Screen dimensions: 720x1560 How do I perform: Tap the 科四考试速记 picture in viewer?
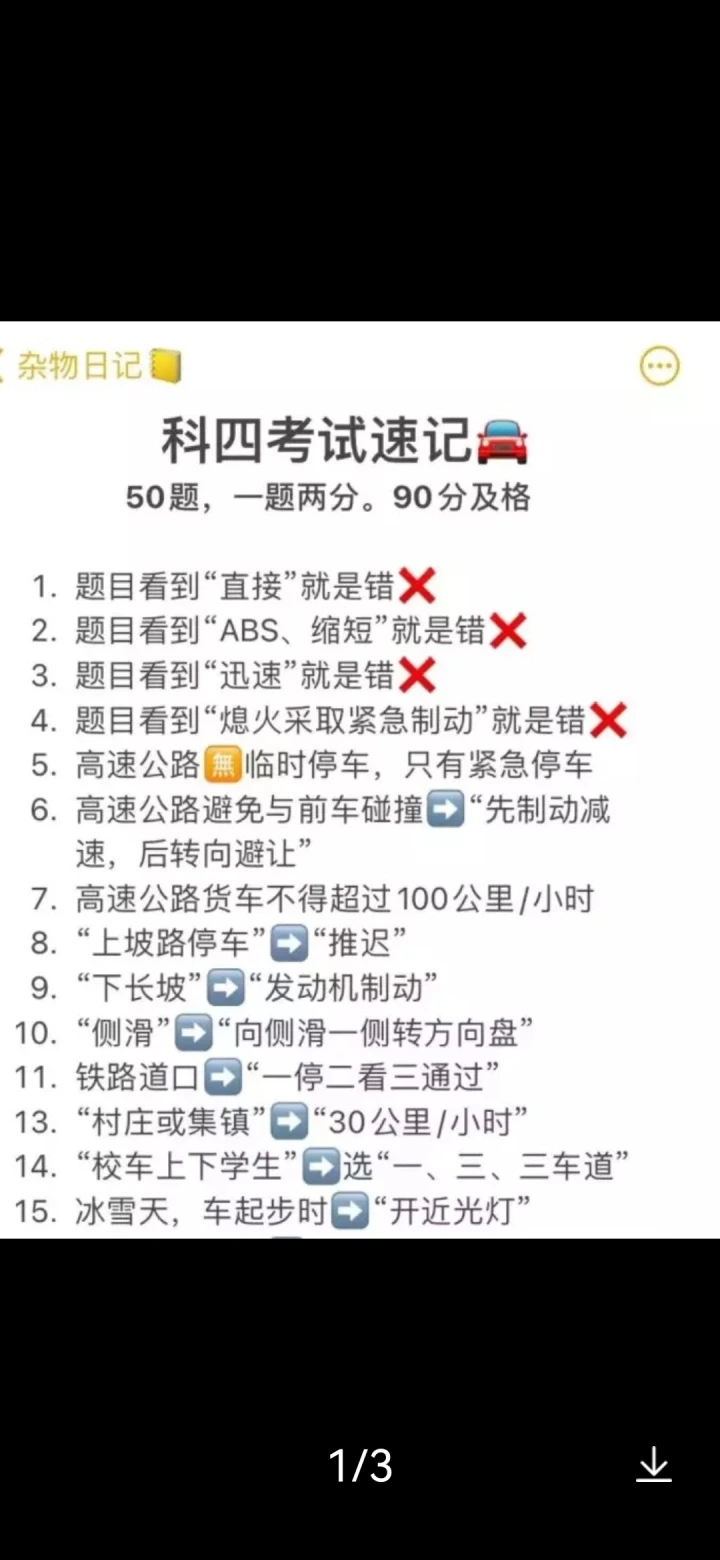[x=360, y=779]
